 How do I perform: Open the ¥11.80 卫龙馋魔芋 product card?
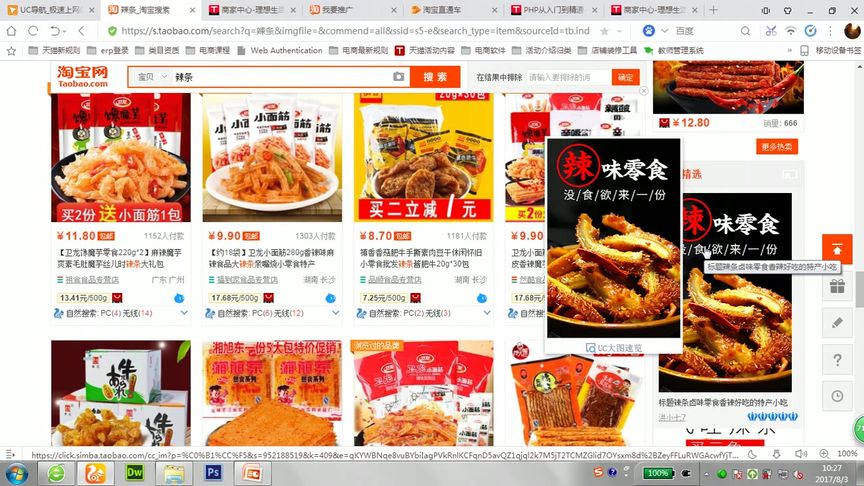pos(120,158)
